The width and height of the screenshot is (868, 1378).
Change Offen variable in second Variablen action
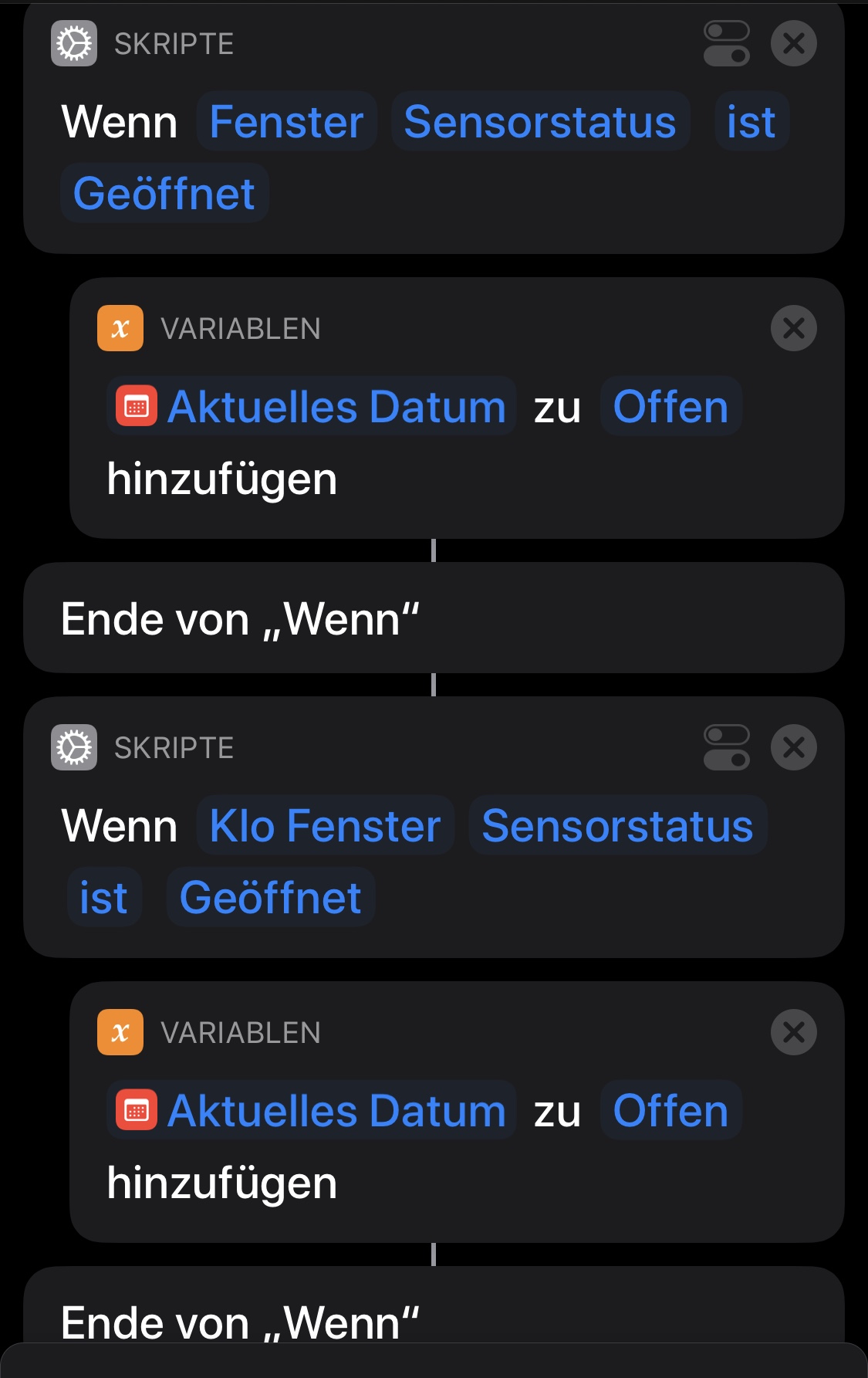(670, 1111)
